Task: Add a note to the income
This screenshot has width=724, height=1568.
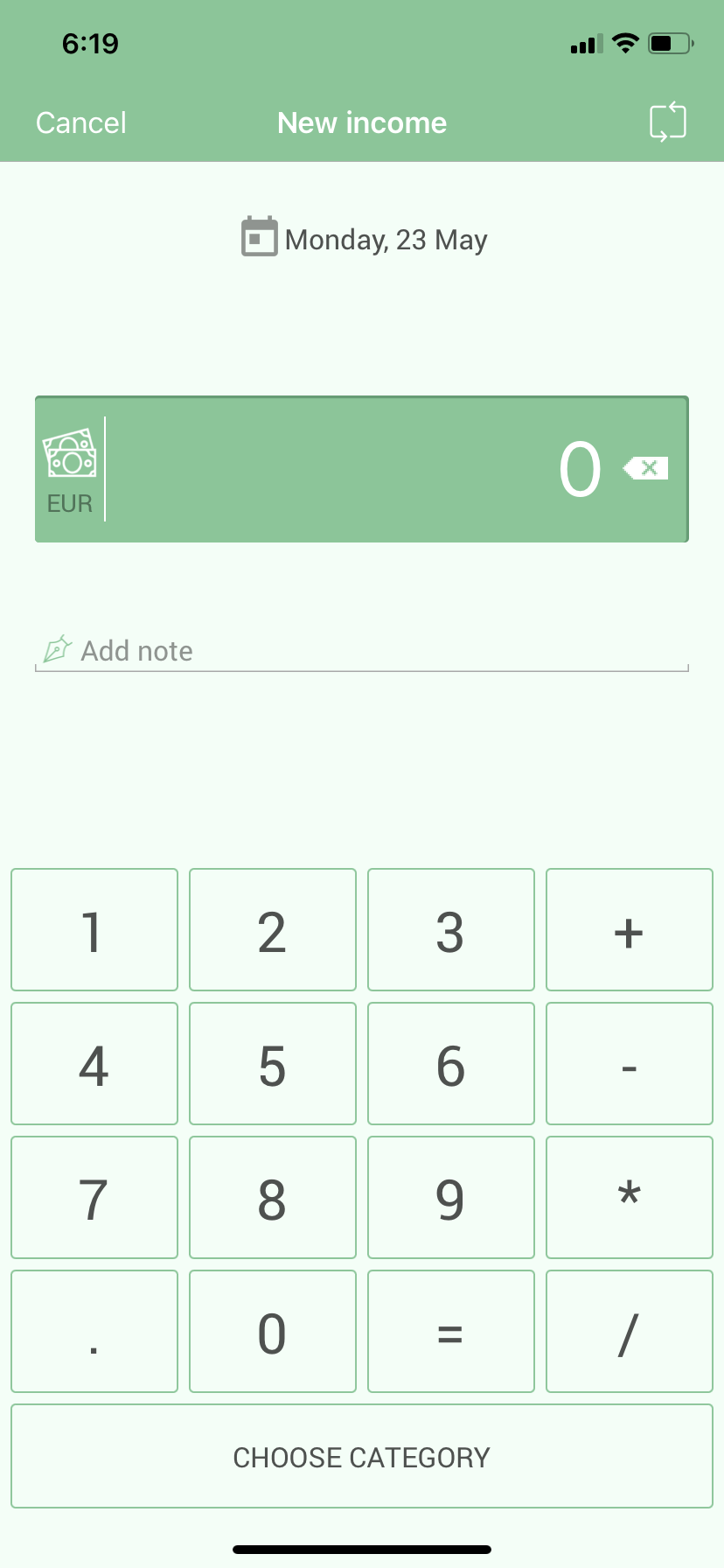Action: 362,651
